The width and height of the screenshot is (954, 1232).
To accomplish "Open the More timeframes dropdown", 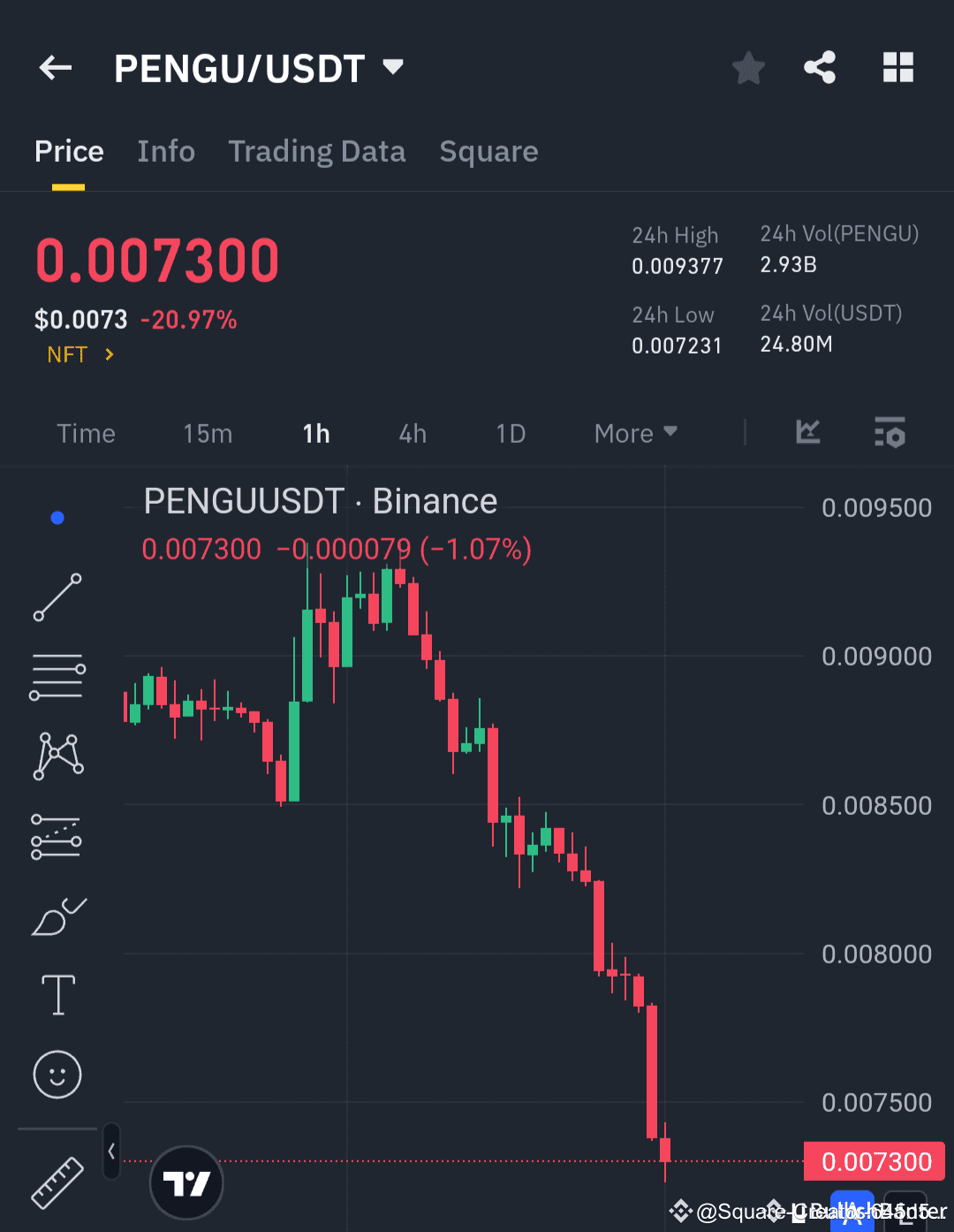I will [x=634, y=433].
